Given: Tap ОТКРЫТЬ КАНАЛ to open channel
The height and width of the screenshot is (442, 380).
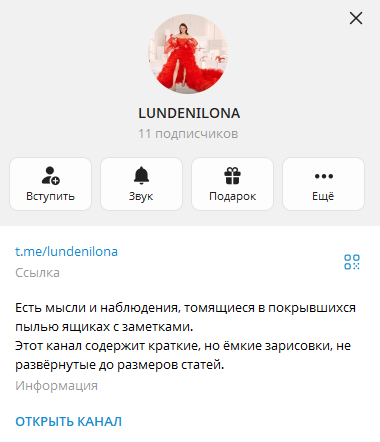Looking at the screenshot, I should [x=68, y=422].
